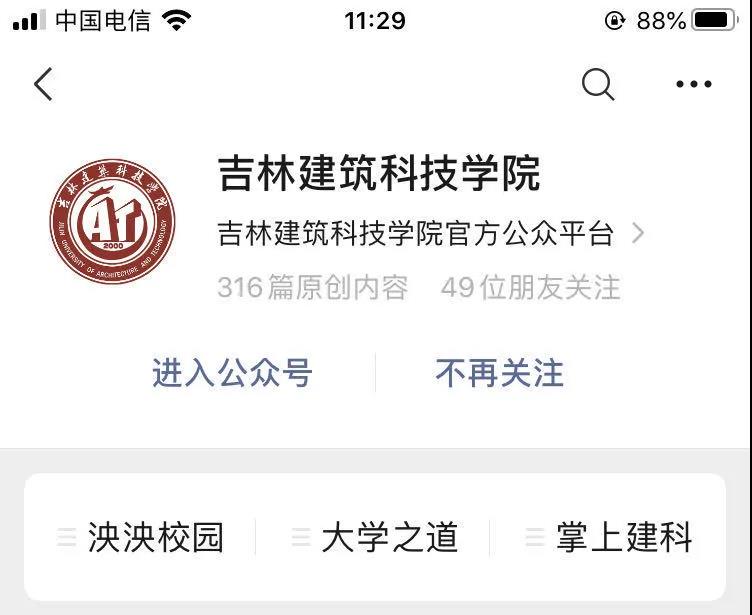Select the 掌上建科 menu
The height and width of the screenshot is (615, 752).
tap(609, 537)
